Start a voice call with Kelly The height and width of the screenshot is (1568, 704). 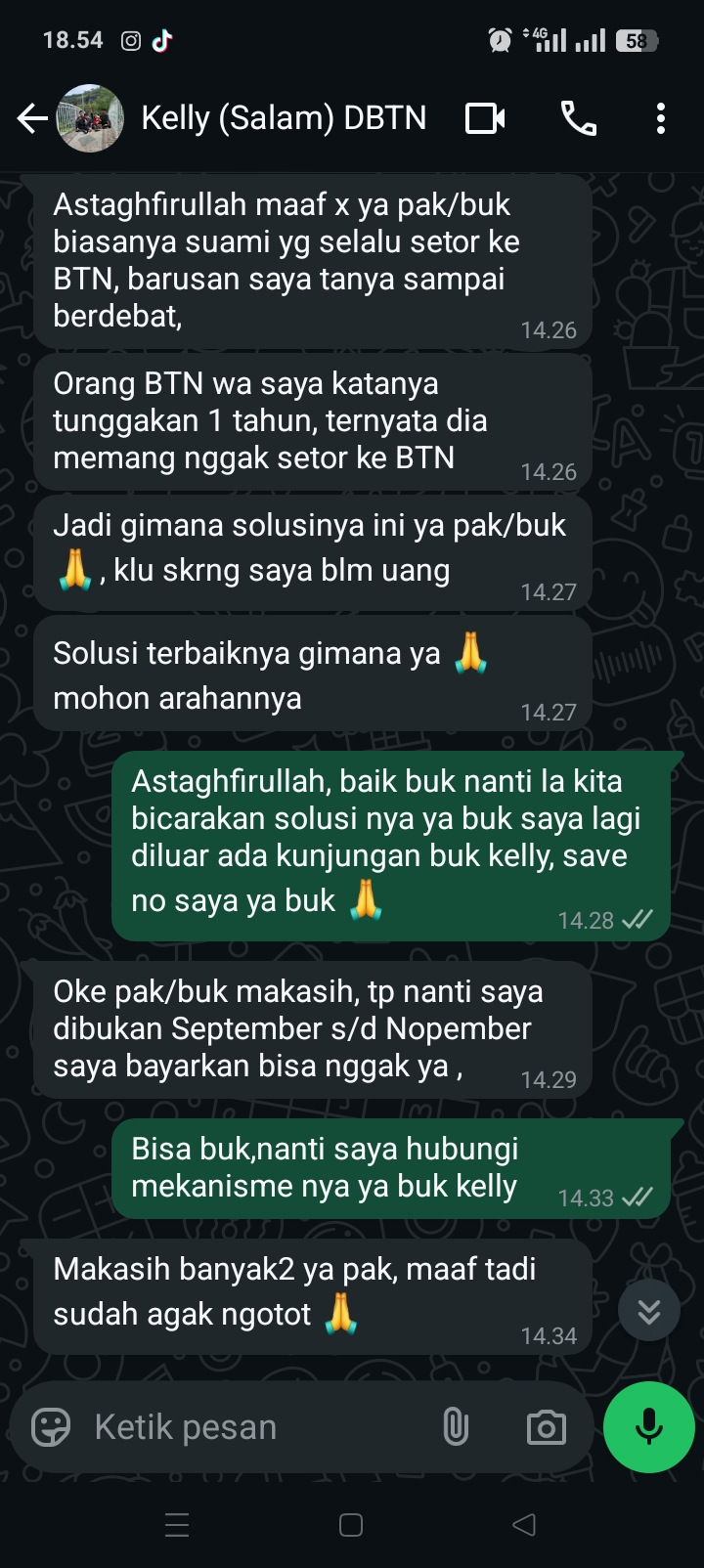point(578,119)
